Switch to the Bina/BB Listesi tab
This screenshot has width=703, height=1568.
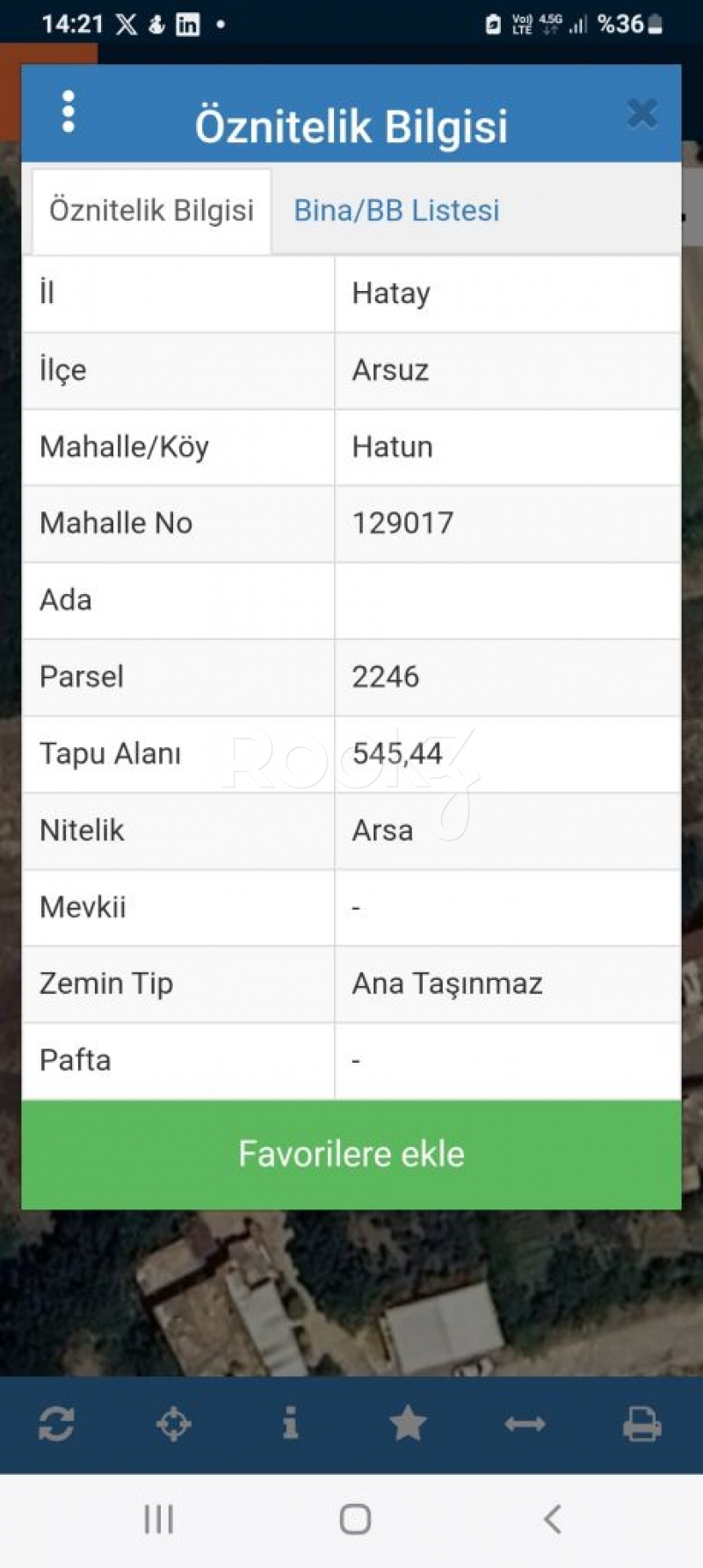[x=396, y=211]
